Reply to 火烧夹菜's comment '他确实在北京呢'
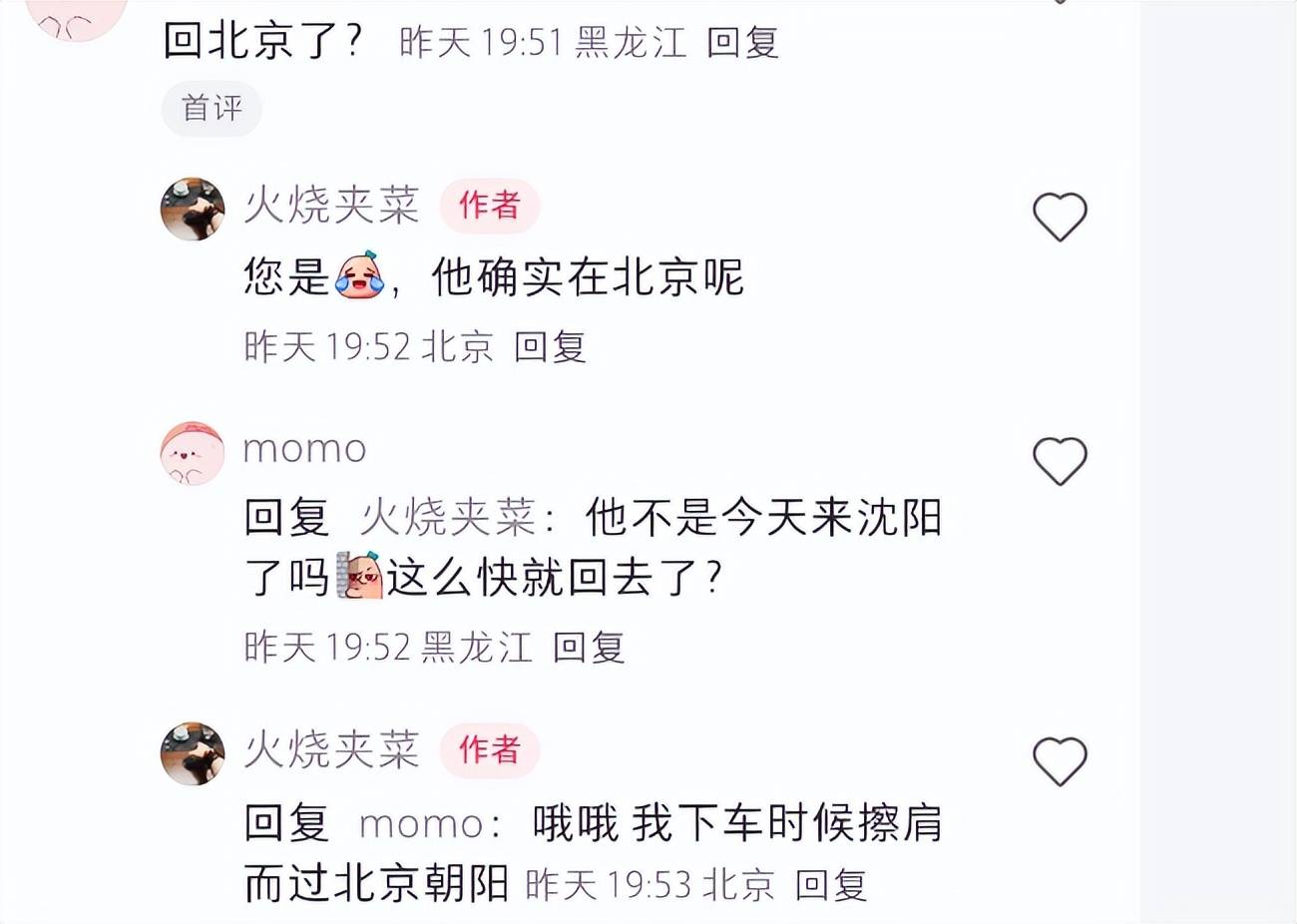 [550, 346]
